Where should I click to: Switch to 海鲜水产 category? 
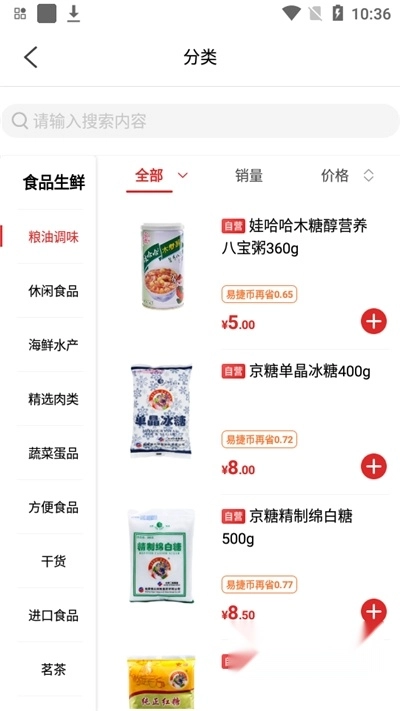click(54, 345)
